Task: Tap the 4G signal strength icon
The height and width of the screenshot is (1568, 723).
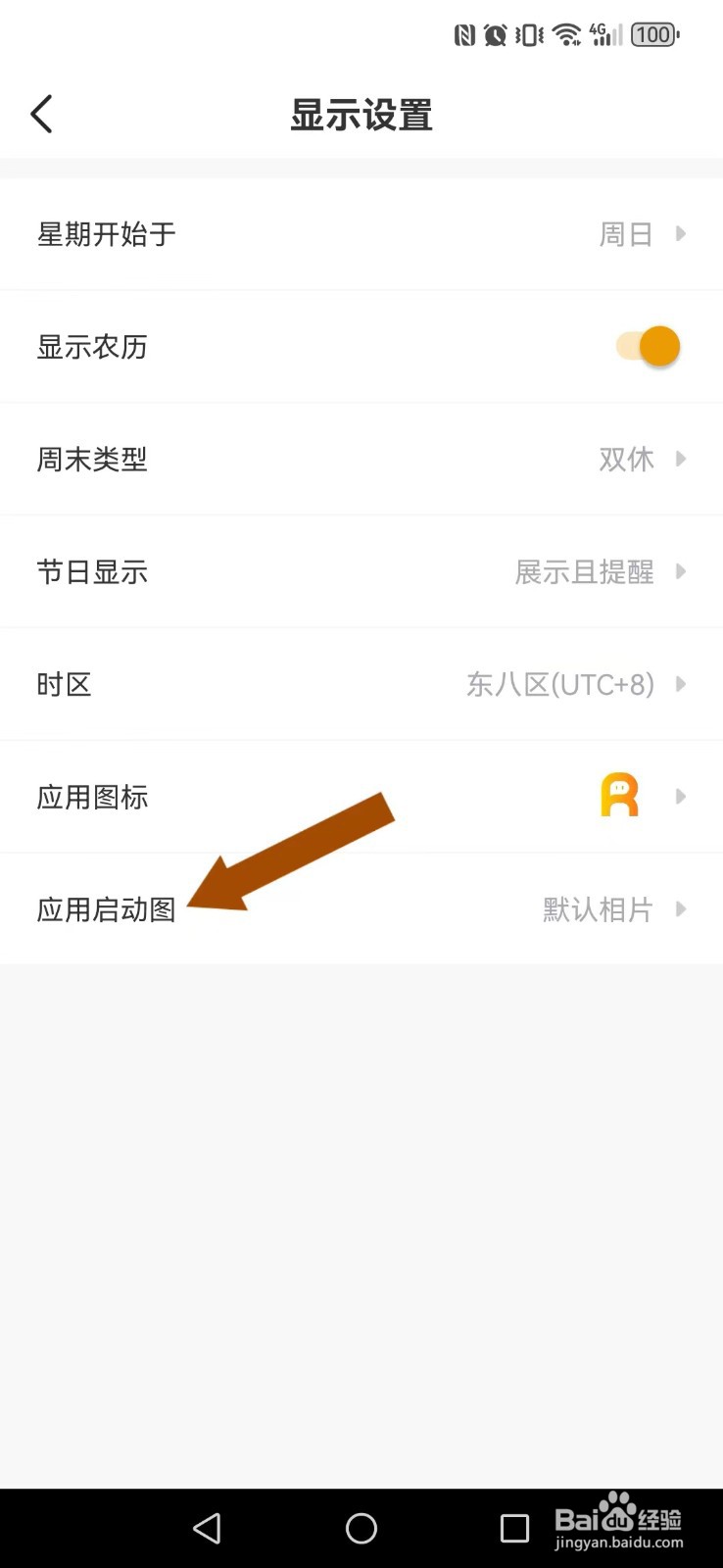Action: pyautogui.click(x=602, y=34)
